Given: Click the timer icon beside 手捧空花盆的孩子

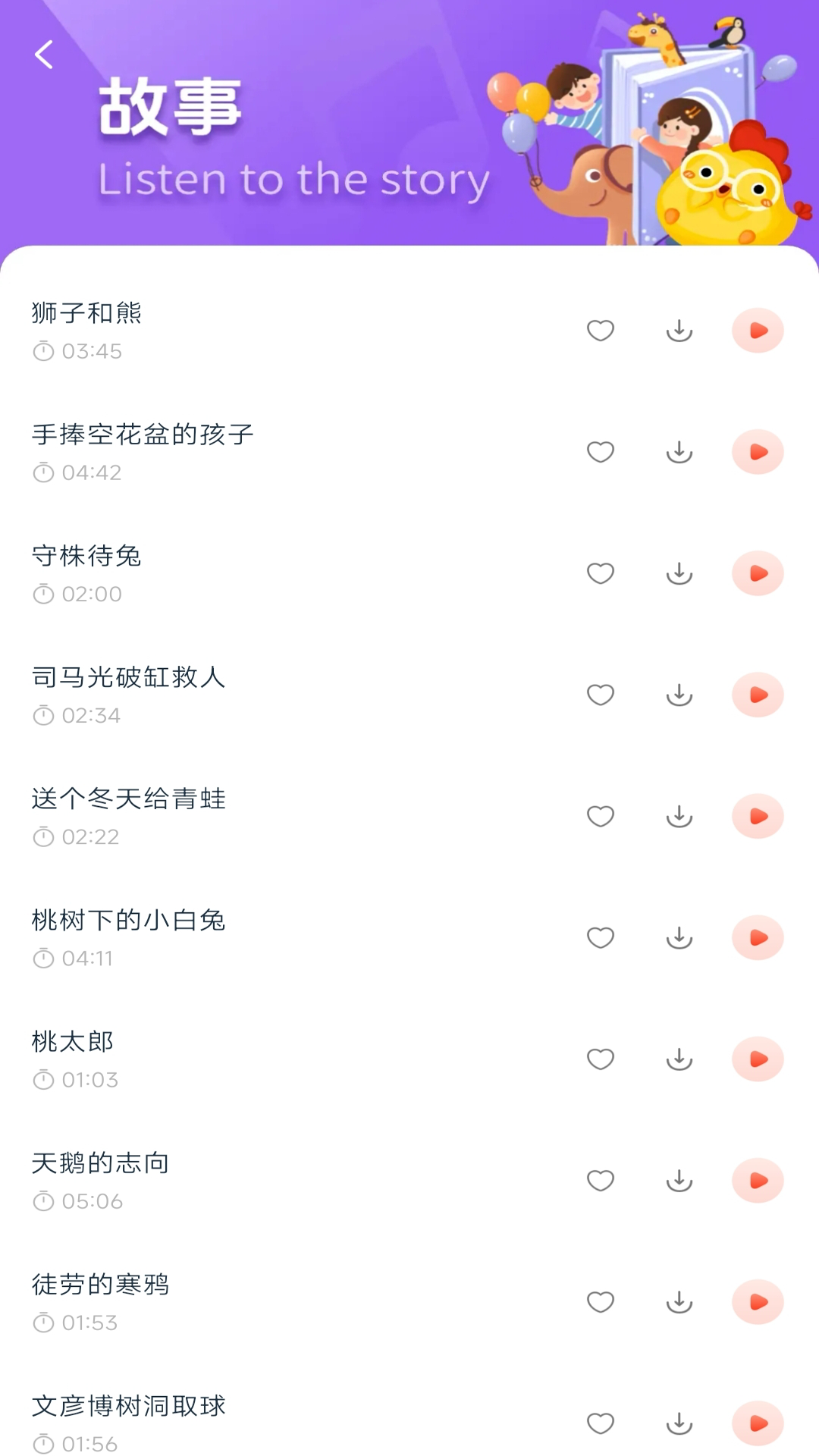Looking at the screenshot, I should click(45, 472).
